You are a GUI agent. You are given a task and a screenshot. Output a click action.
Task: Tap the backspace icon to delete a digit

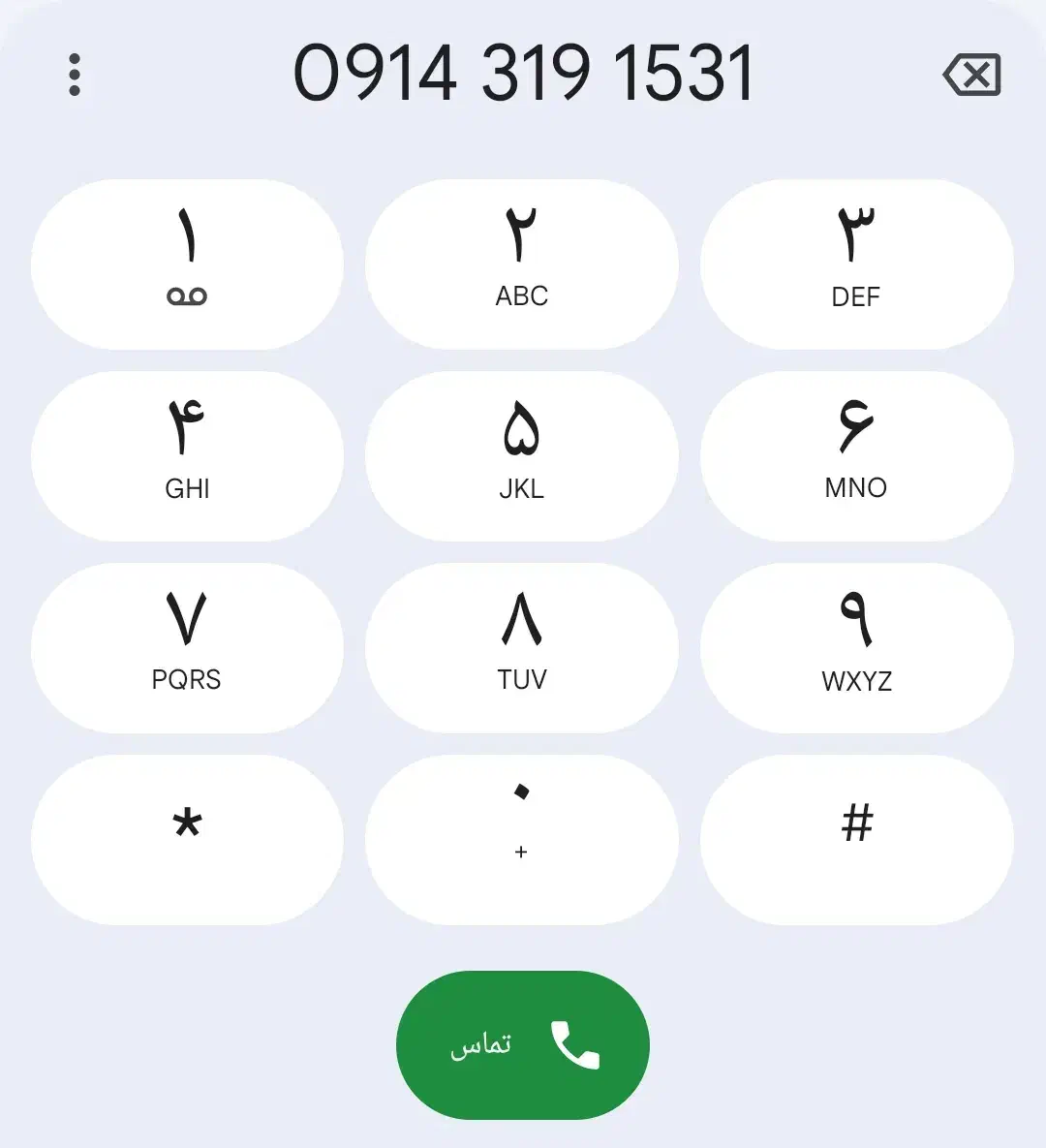(971, 75)
